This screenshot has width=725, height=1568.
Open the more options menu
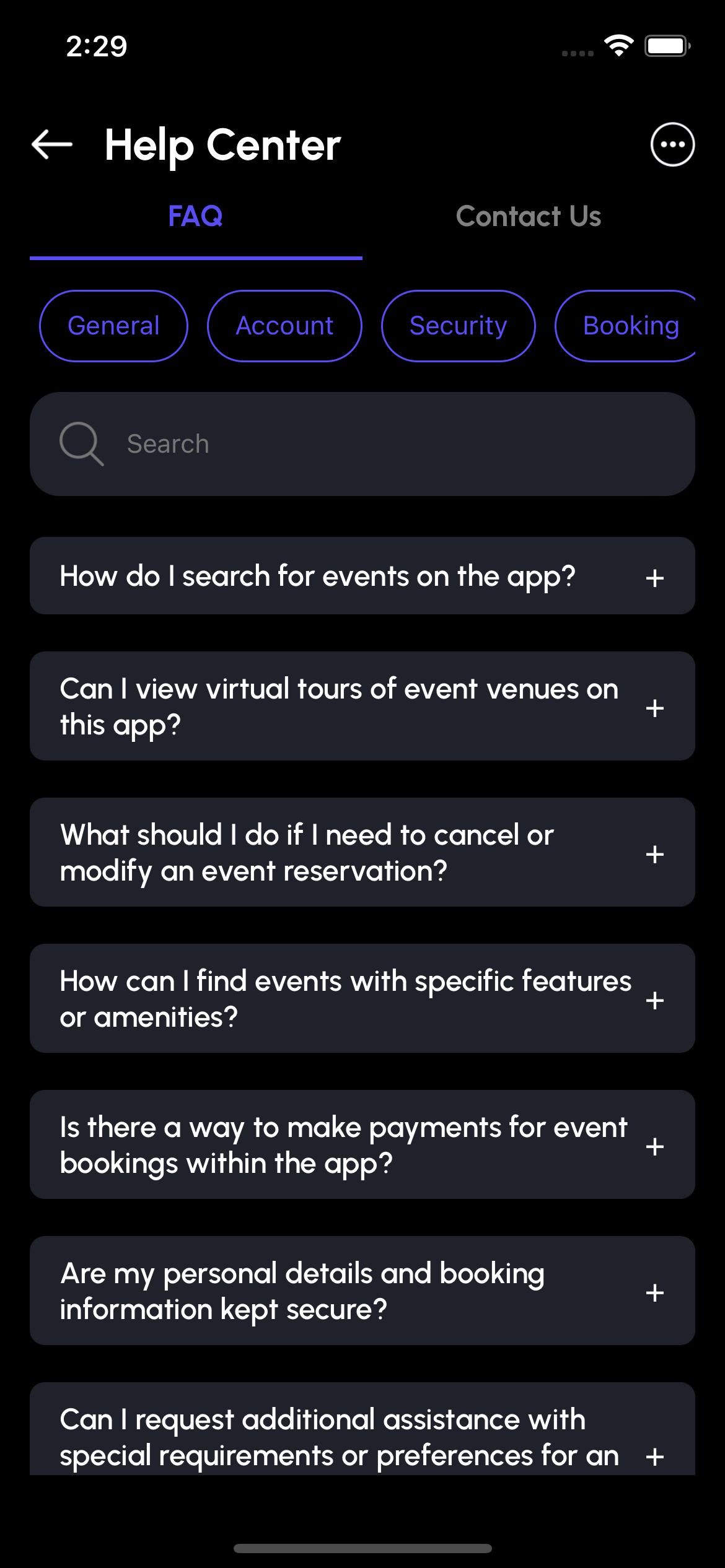pos(672,145)
